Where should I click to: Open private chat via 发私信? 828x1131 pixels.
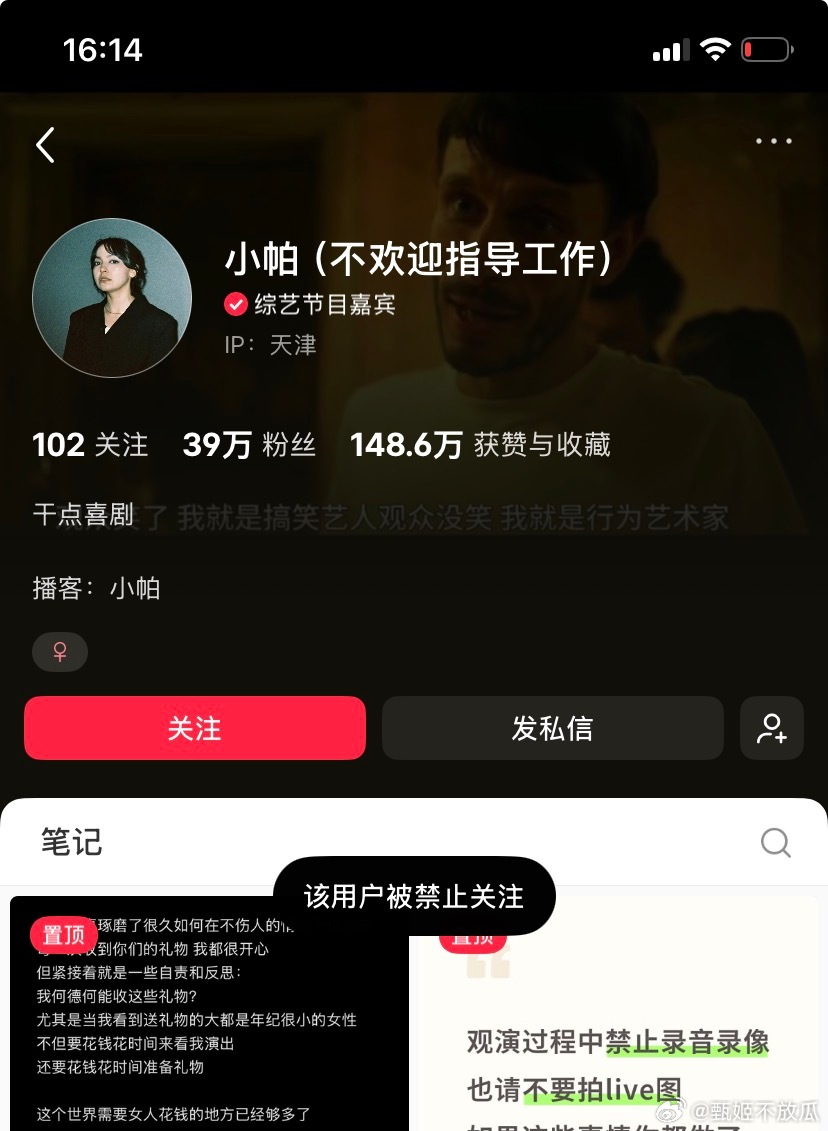552,728
